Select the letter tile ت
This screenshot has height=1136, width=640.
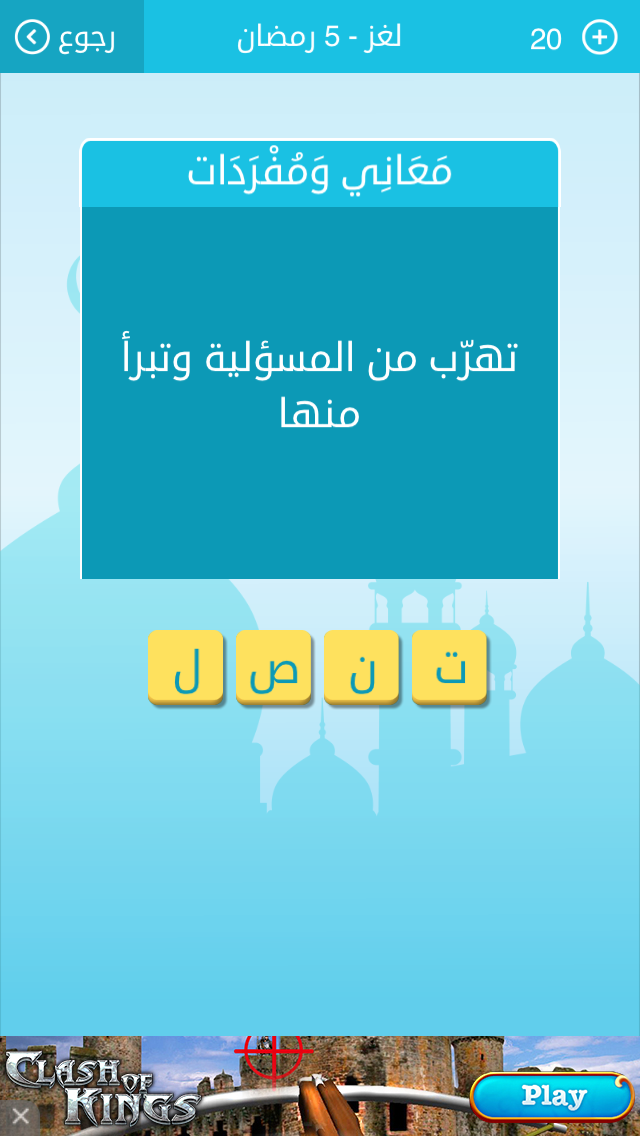coord(449,667)
